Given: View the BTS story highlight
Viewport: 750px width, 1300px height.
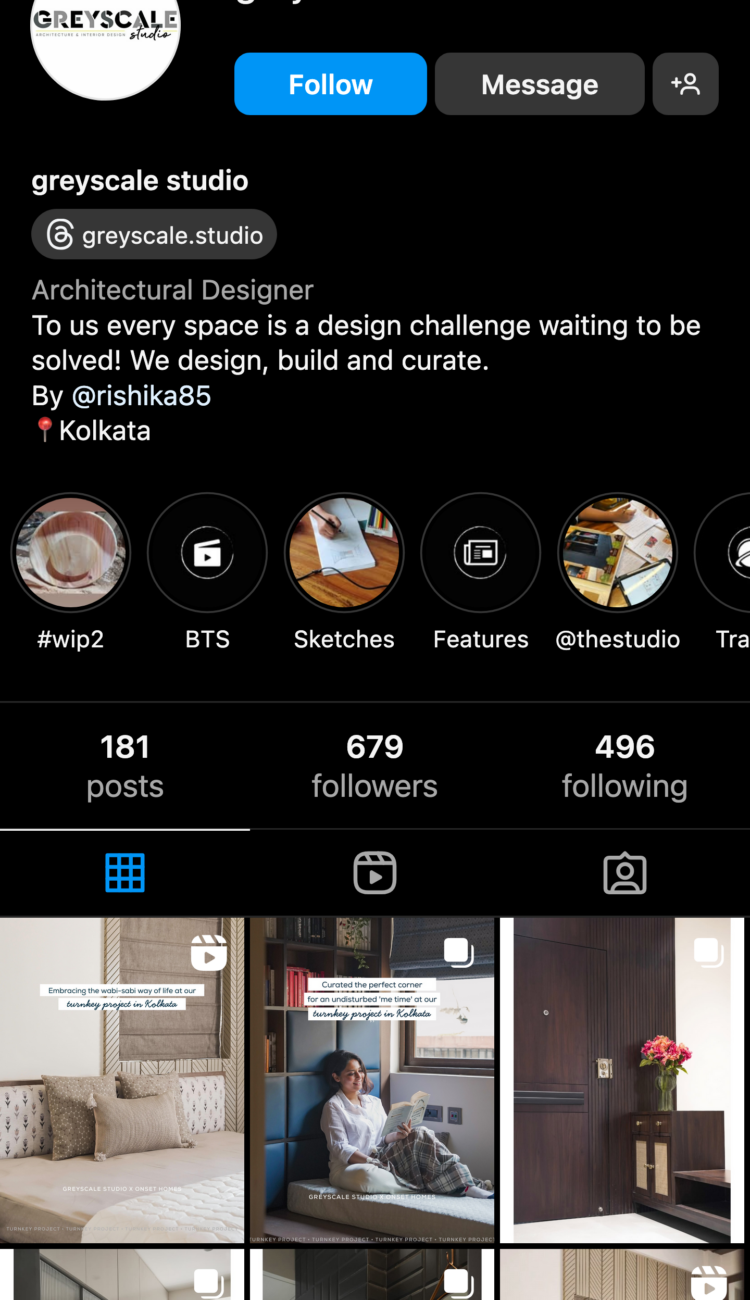Looking at the screenshot, I should pyautogui.click(x=207, y=553).
